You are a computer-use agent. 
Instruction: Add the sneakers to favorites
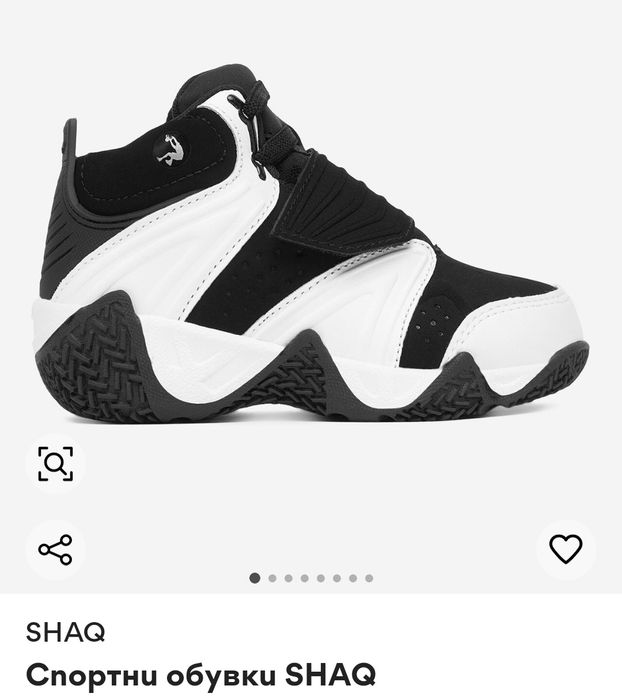[x=566, y=549]
